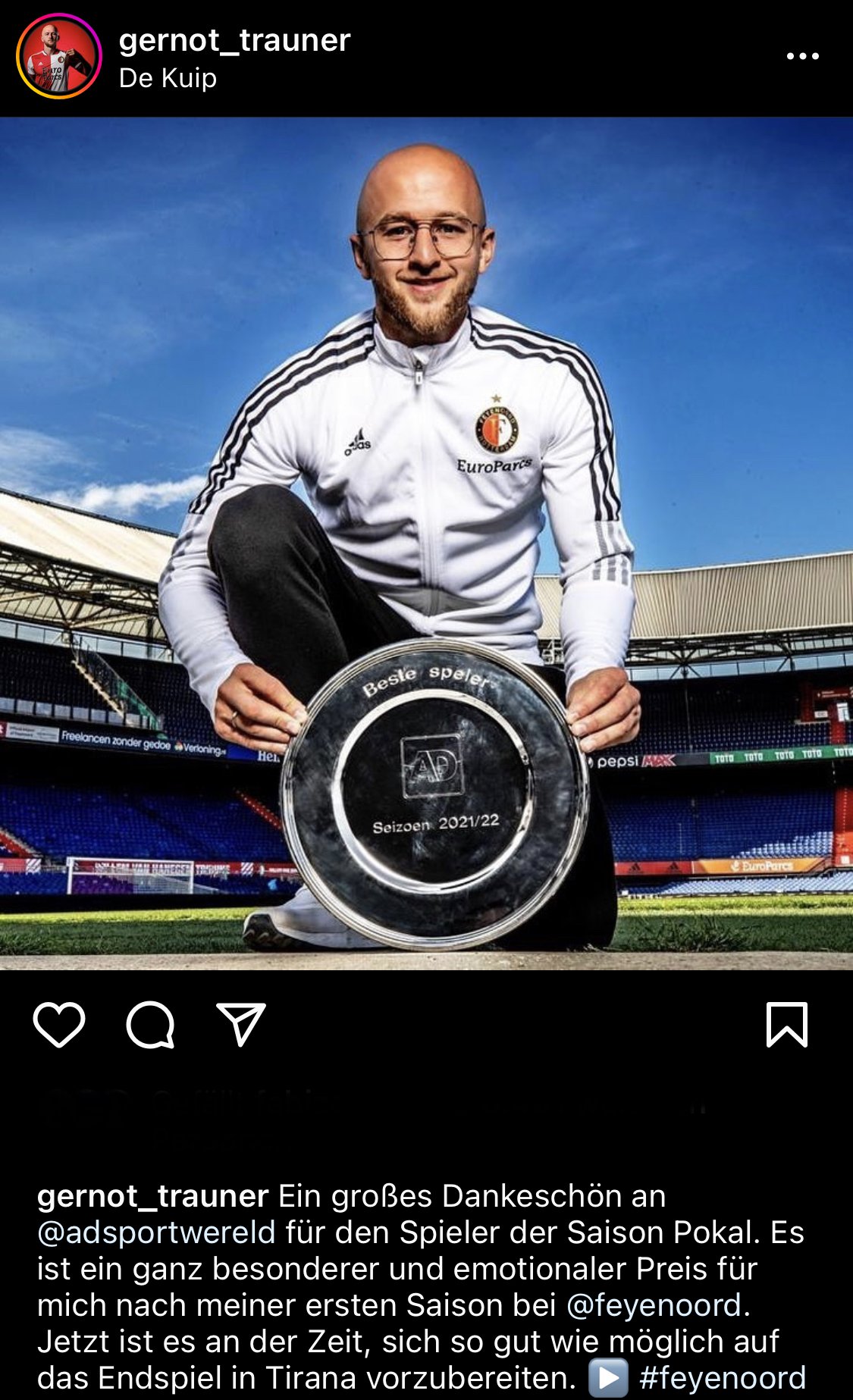Share the post with the paper plane icon

point(241,1025)
